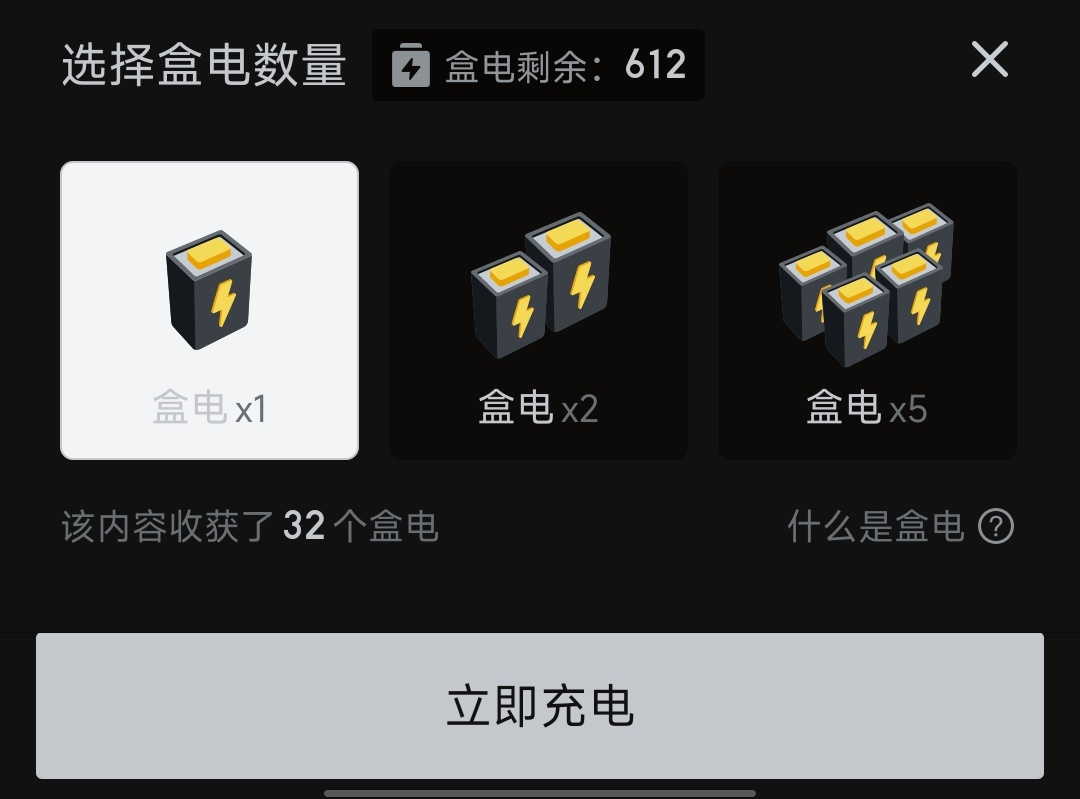Tap the 立即充电 button
This screenshot has height=799, width=1080.
[x=540, y=706]
